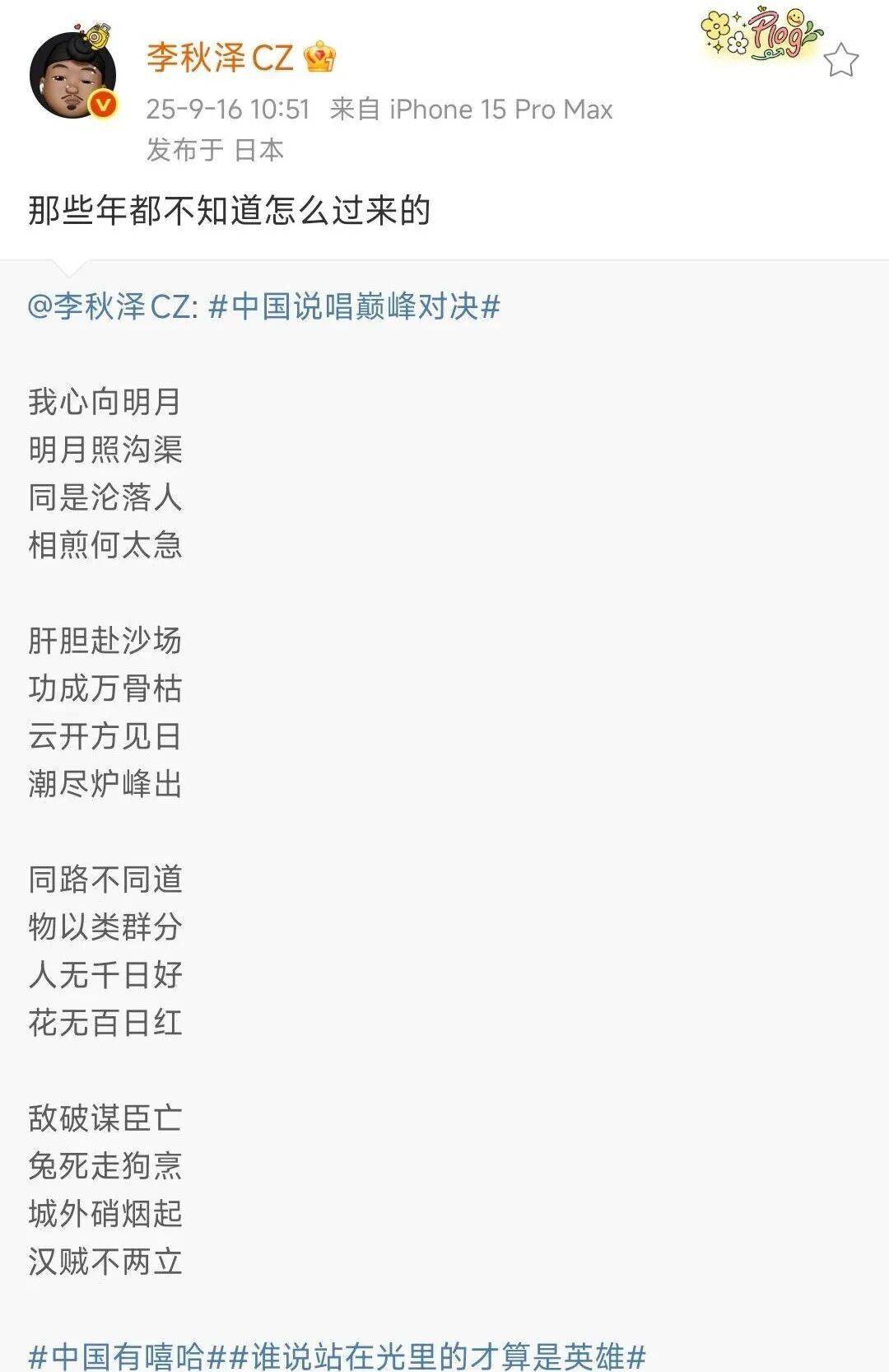Image resolution: width=889 pixels, height=1372 pixels.
Task: Favorite this post with the star icon
Action: click(x=840, y=61)
